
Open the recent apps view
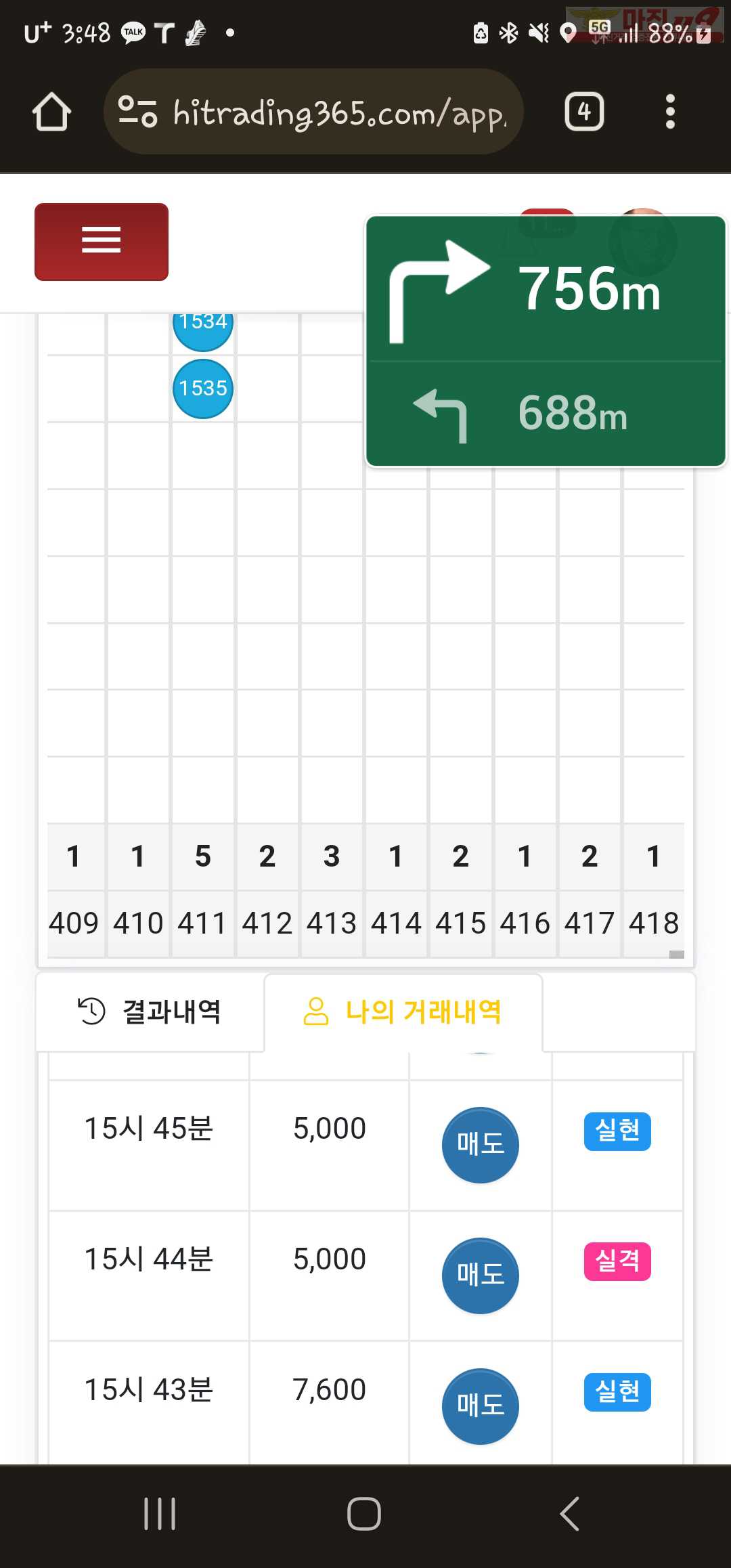click(160, 1514)
